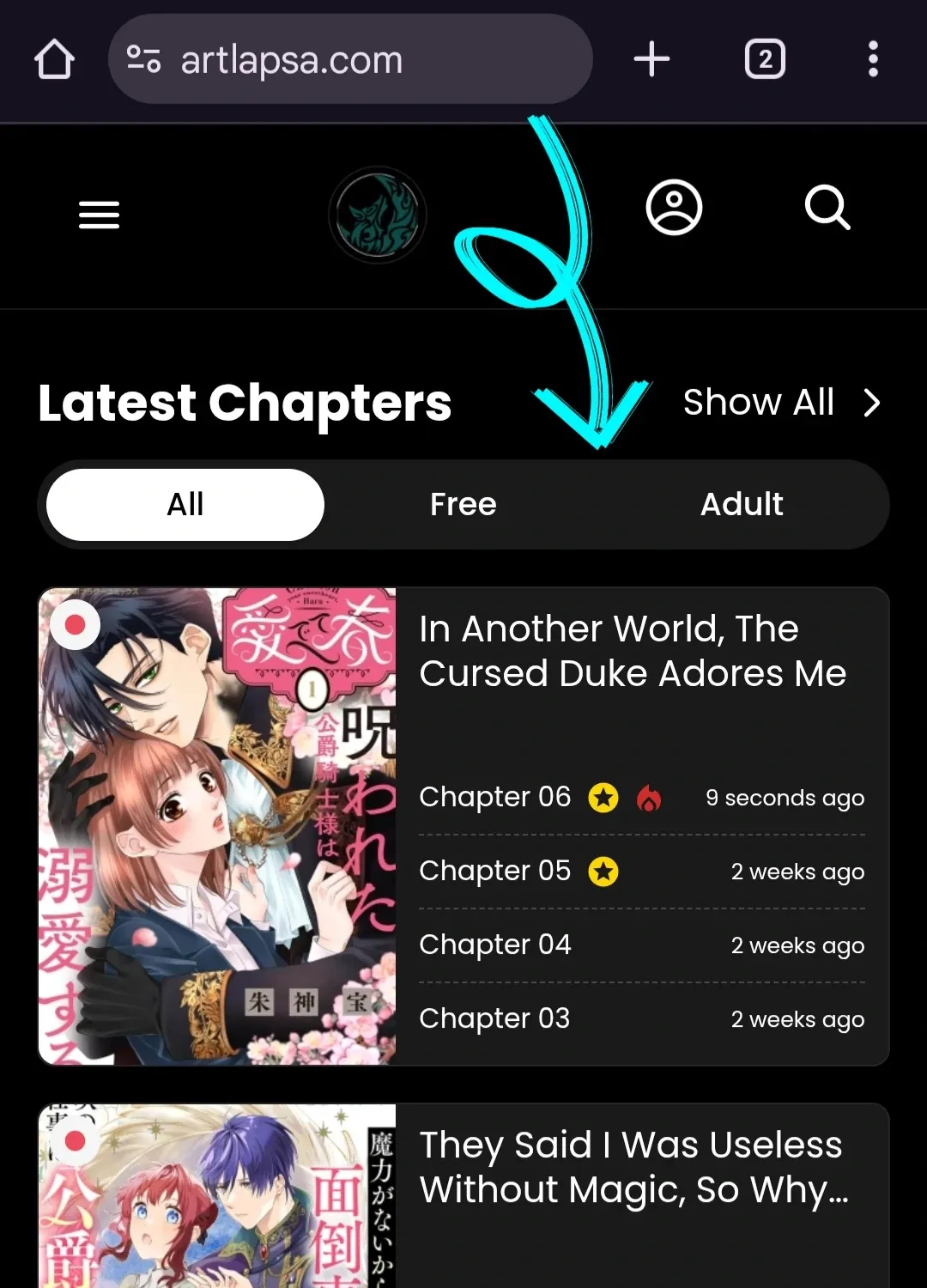The image size is (927, 1288).
Task: Open the browser overflow menu
Action: pyautogui.click(x=873, y=60)
